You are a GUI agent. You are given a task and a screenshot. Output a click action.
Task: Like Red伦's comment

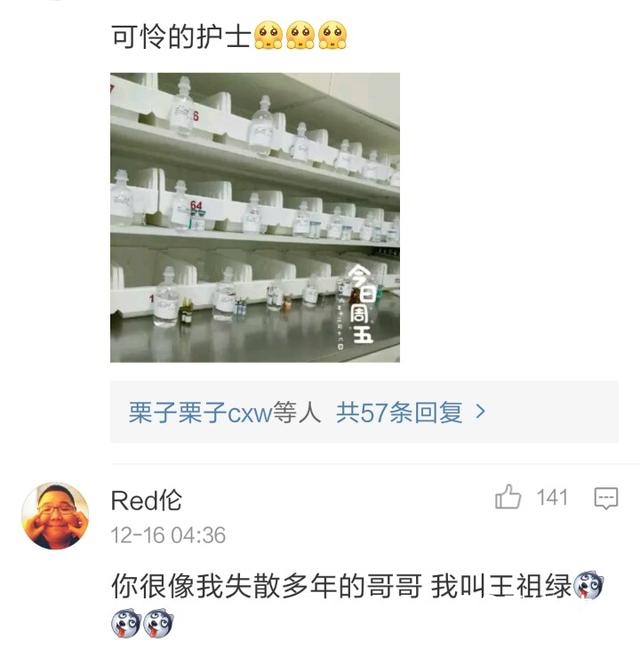click(x=509, y=498)
